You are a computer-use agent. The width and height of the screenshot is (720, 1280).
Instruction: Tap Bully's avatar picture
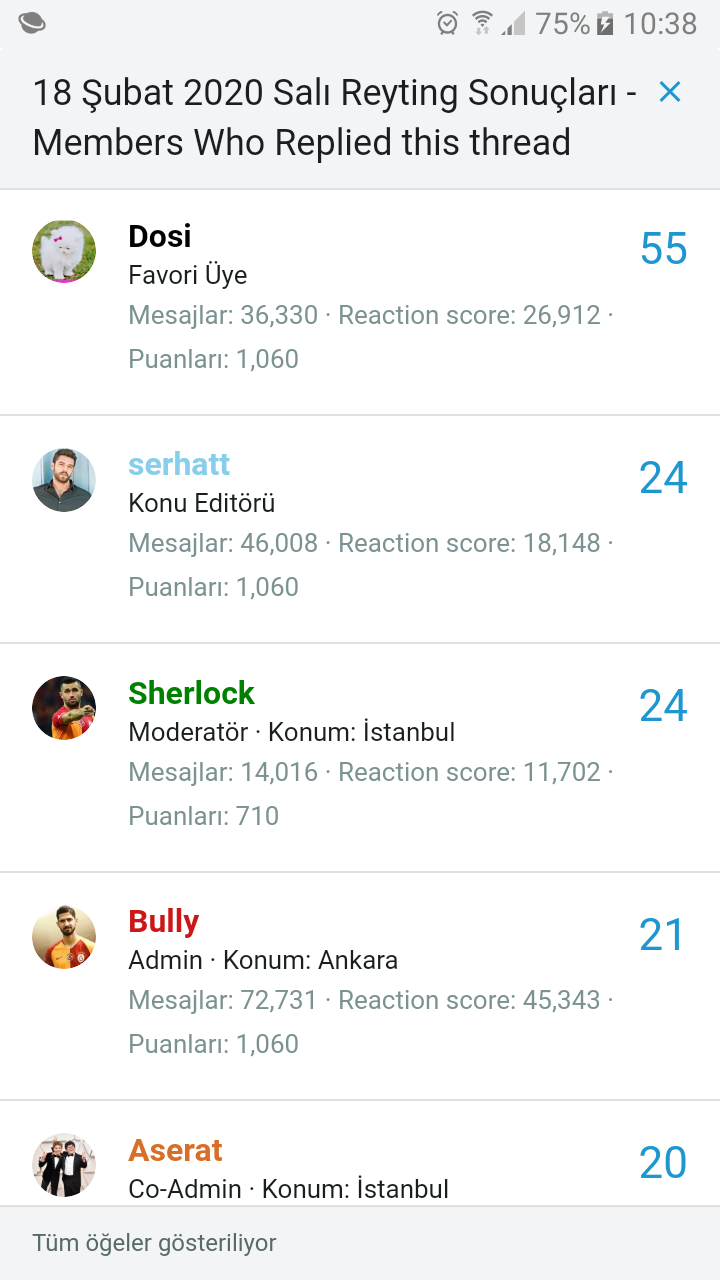coord(64,937)
